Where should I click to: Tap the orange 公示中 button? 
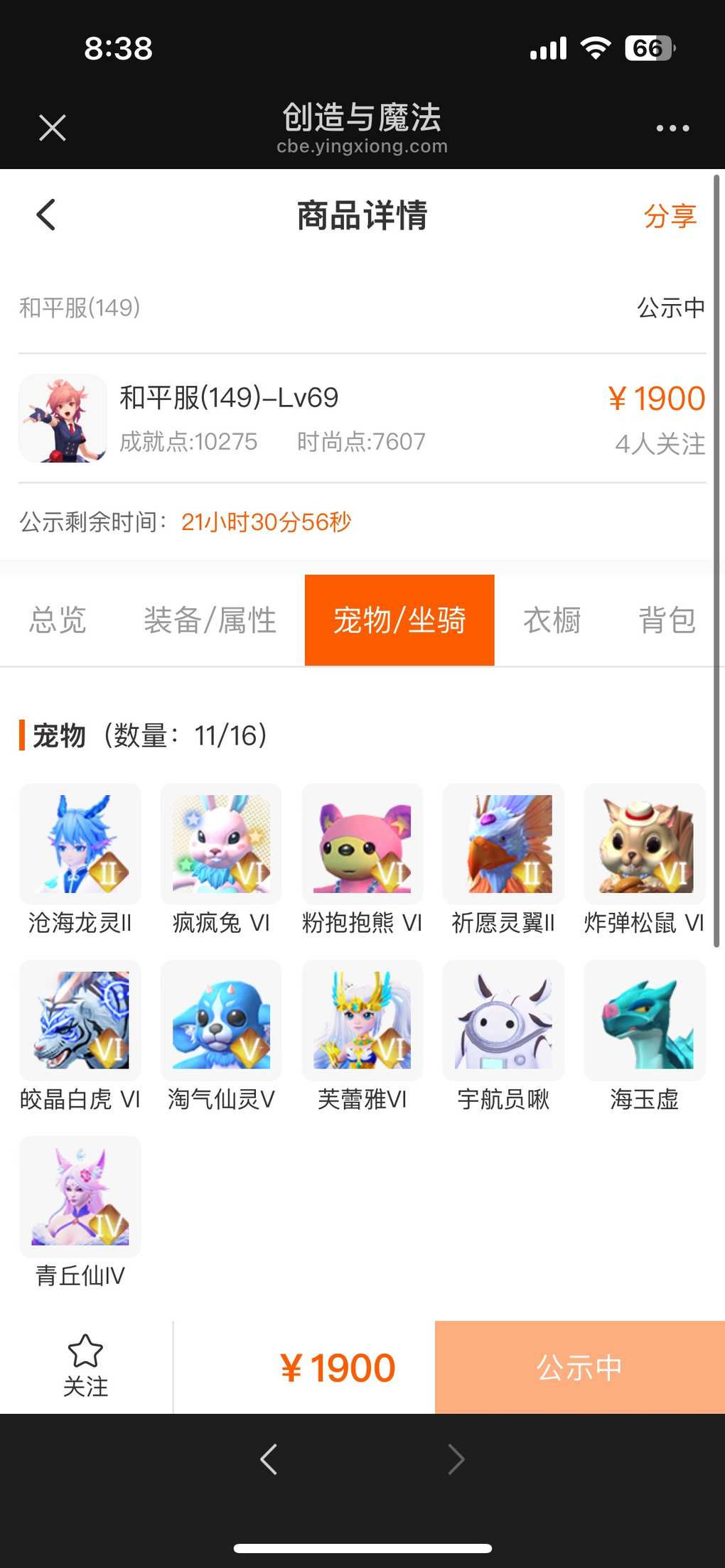[579, 1367]
